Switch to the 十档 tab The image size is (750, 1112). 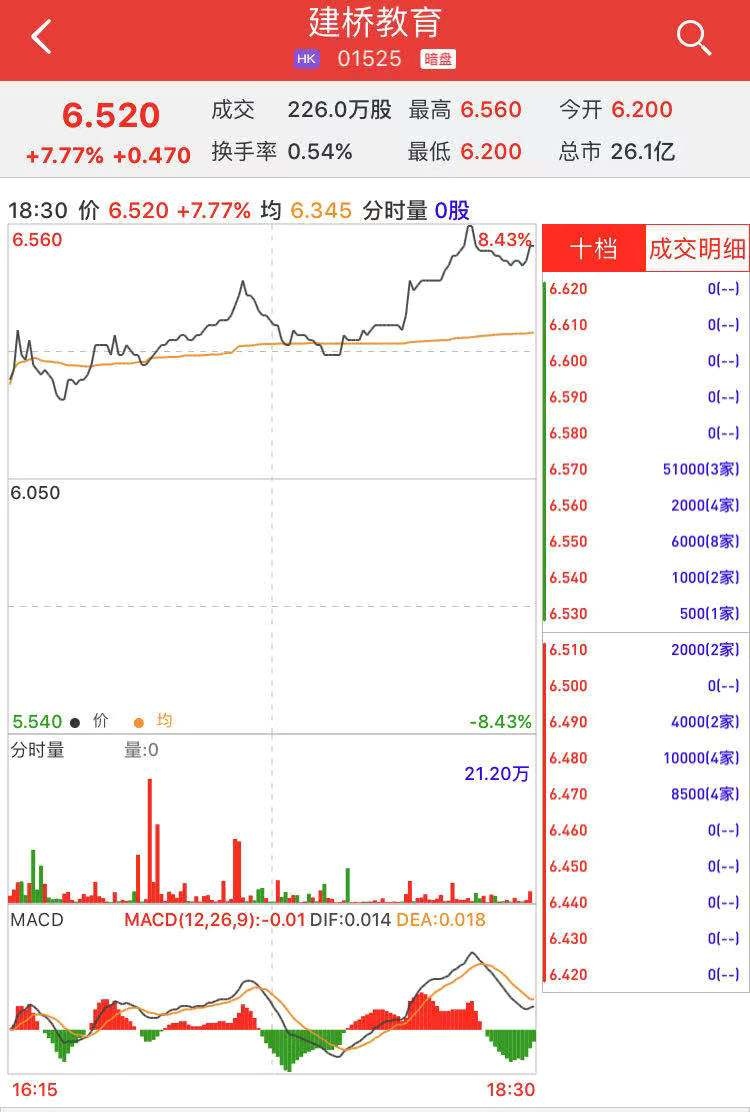pos(593,248)
